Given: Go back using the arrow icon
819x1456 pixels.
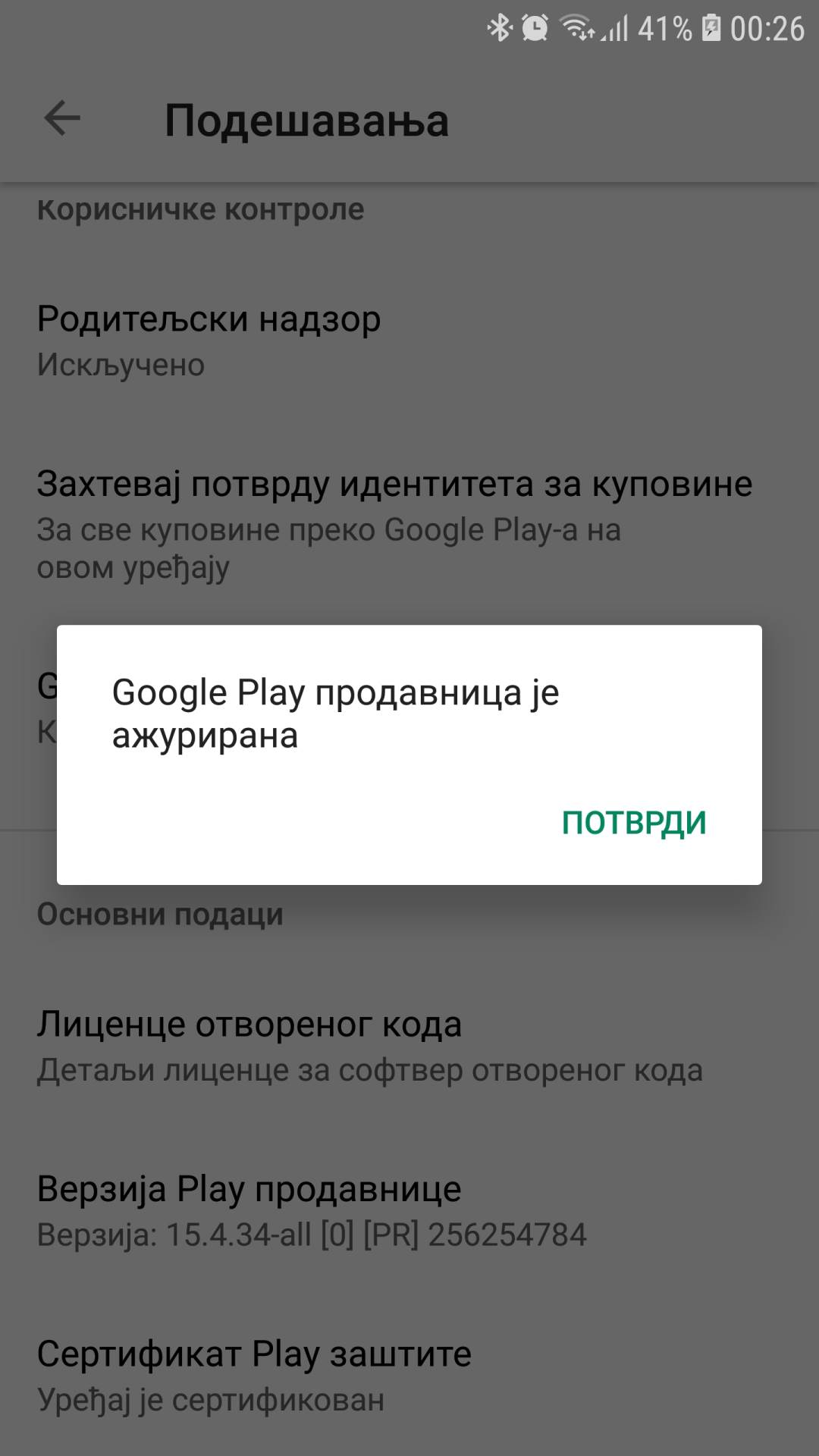Looking at the screenshot, I should 62,119.
